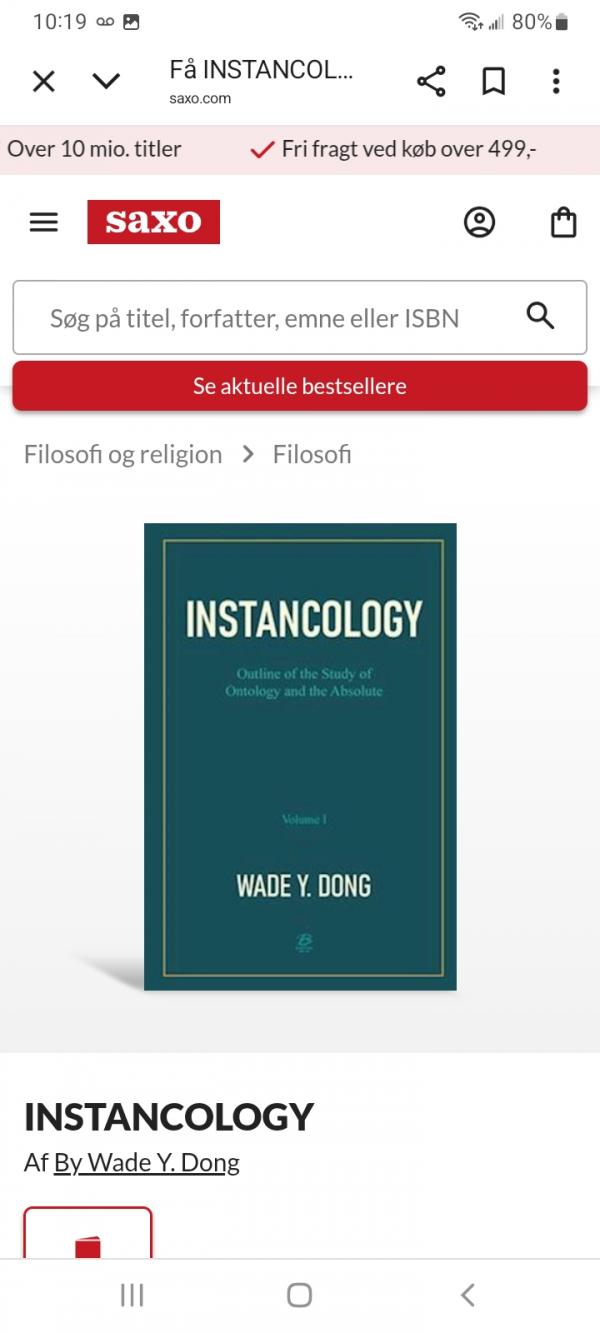Screen dimensions: 600x1333
Task: Open the Filosofi breadcrumb link
Action: coord(312,454)
